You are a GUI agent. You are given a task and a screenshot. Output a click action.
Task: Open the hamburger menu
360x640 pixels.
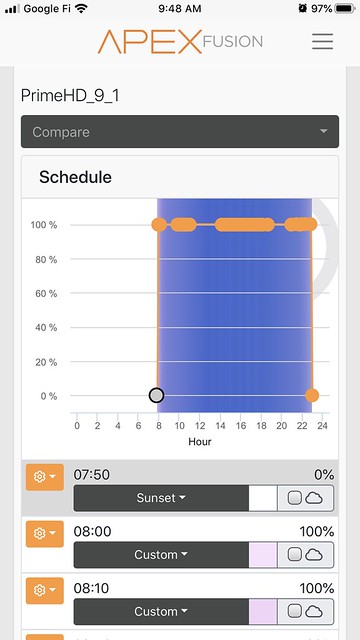click(322, 42)
